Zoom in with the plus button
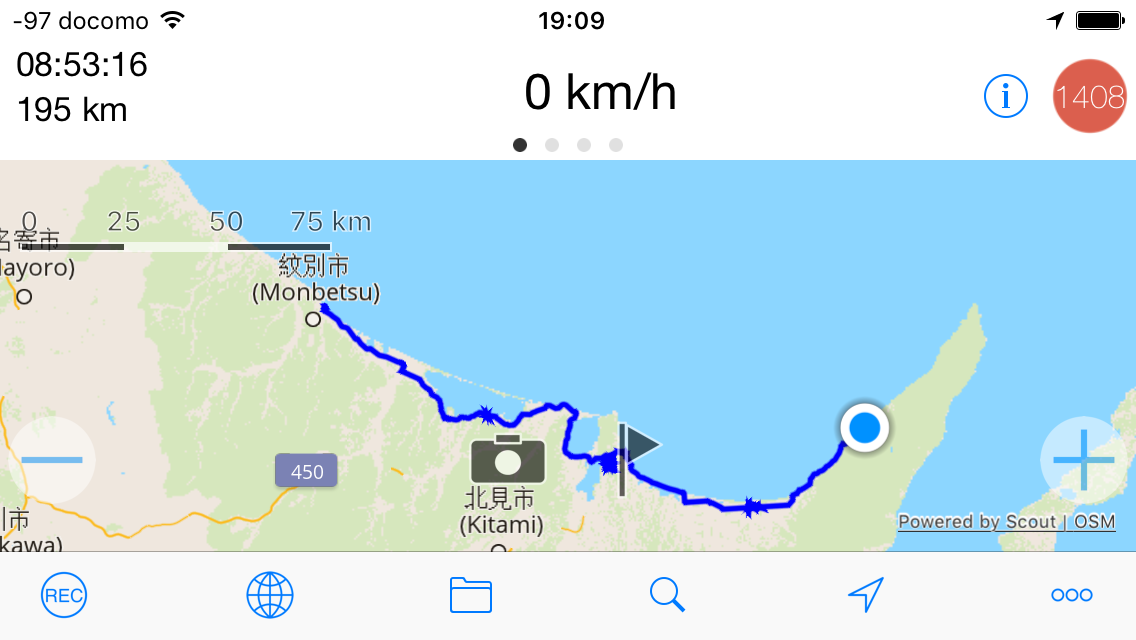 click(1084, 460)
